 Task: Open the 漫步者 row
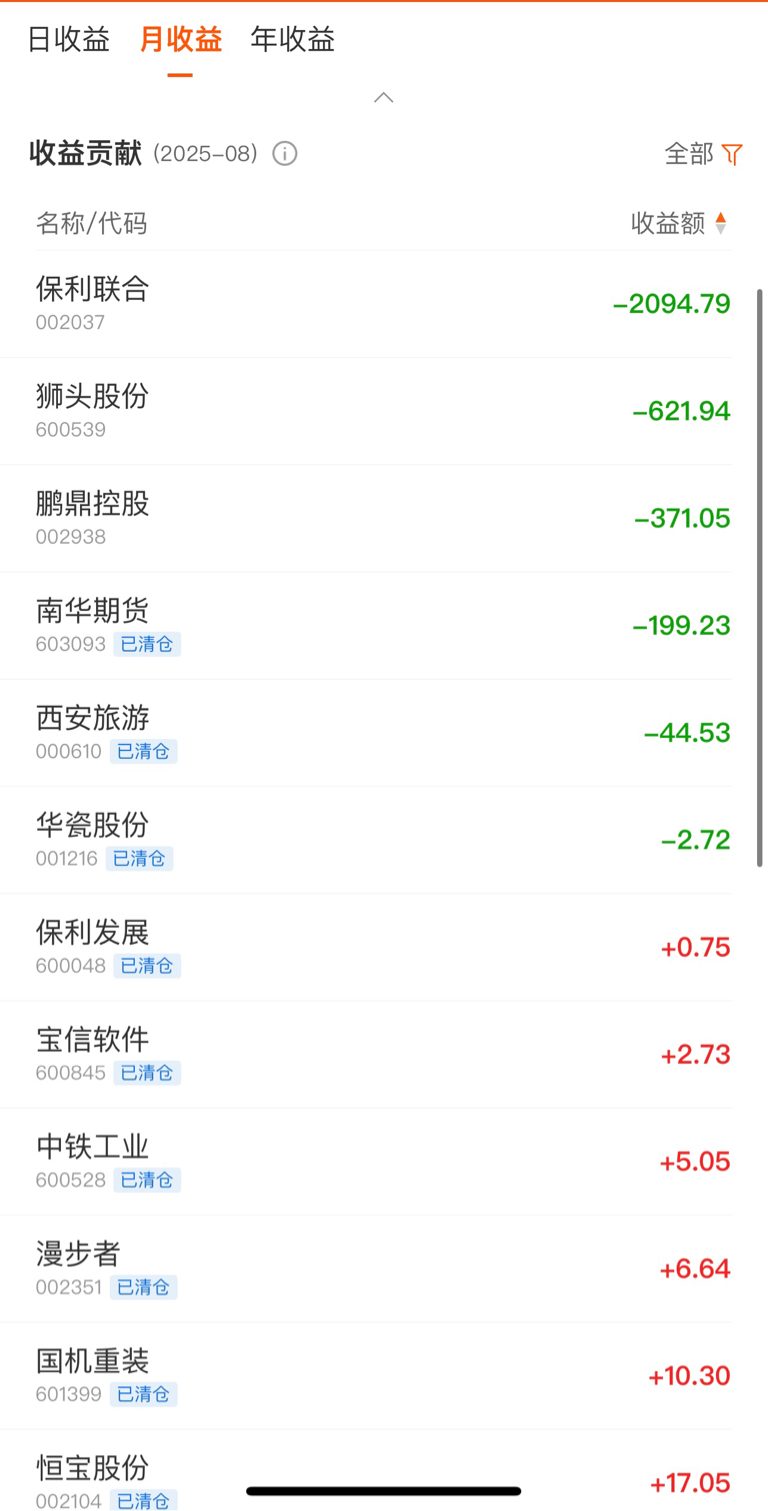[x=384, y=1269]
